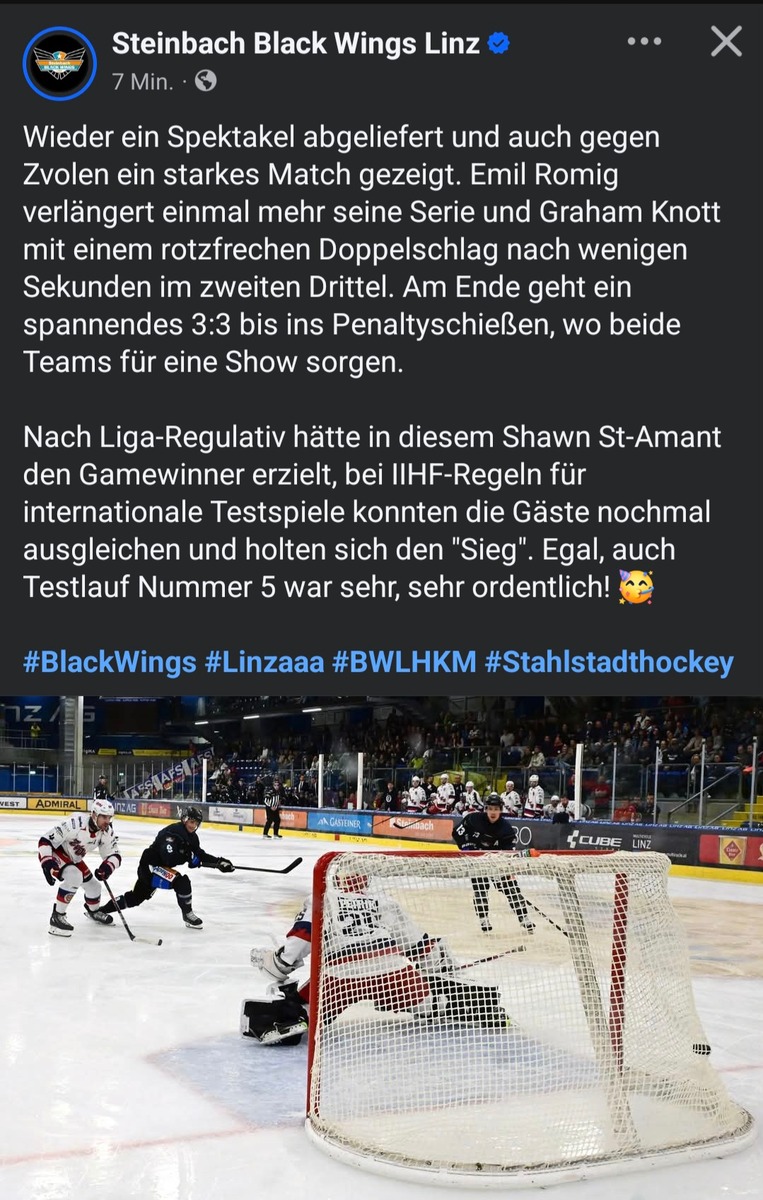Open Steinbach Black Wings Linz profile picture
This screenshot has width=763, height=1200.
(x=60, y=63)
